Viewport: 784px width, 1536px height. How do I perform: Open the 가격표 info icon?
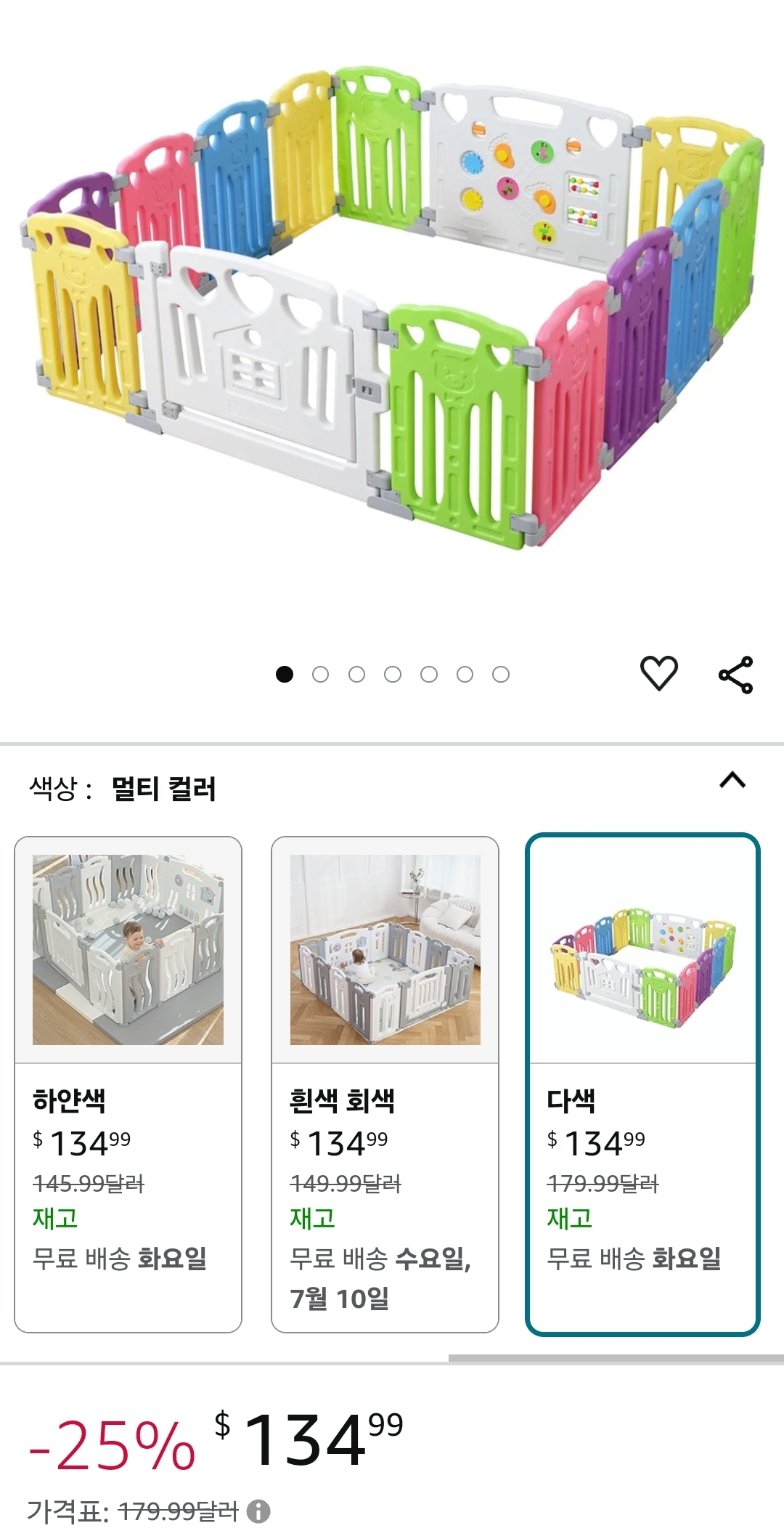pyautogui.click(x=258, y=1511)
